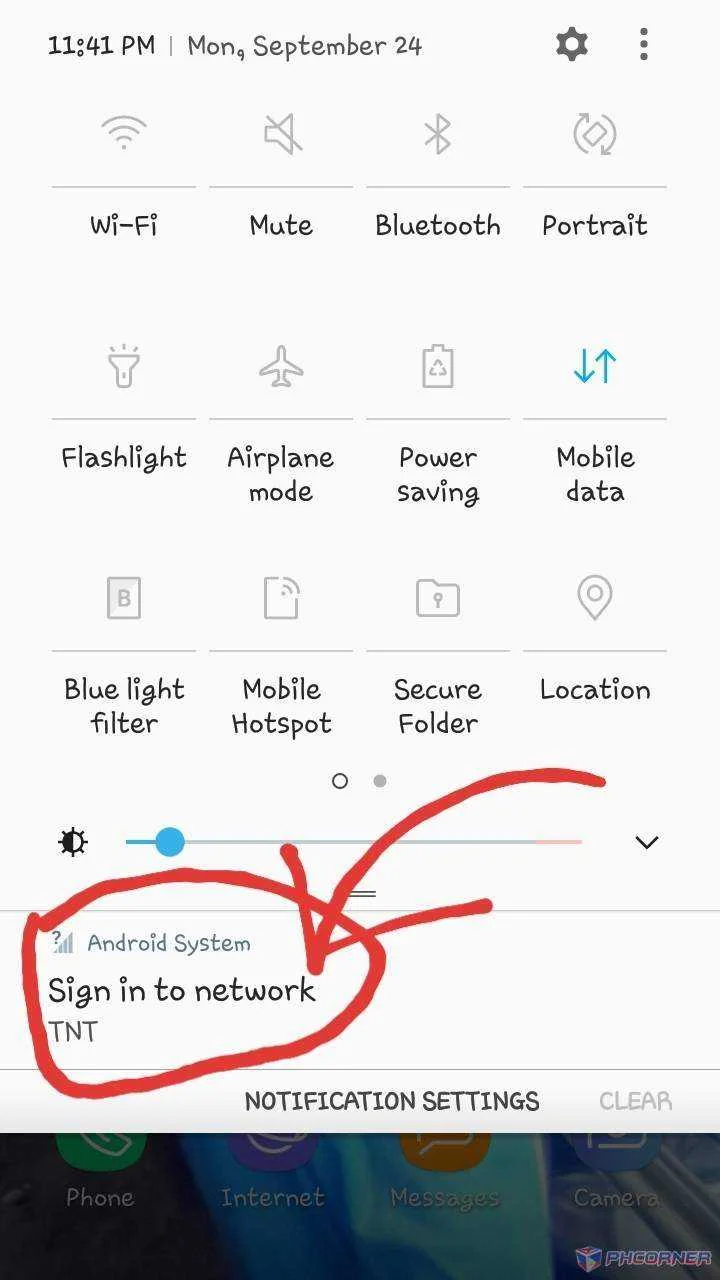The image size is (720, 1280).
Task: Turn on Wi-Fi
Action: pyautogui.click(x=124, y=133)
